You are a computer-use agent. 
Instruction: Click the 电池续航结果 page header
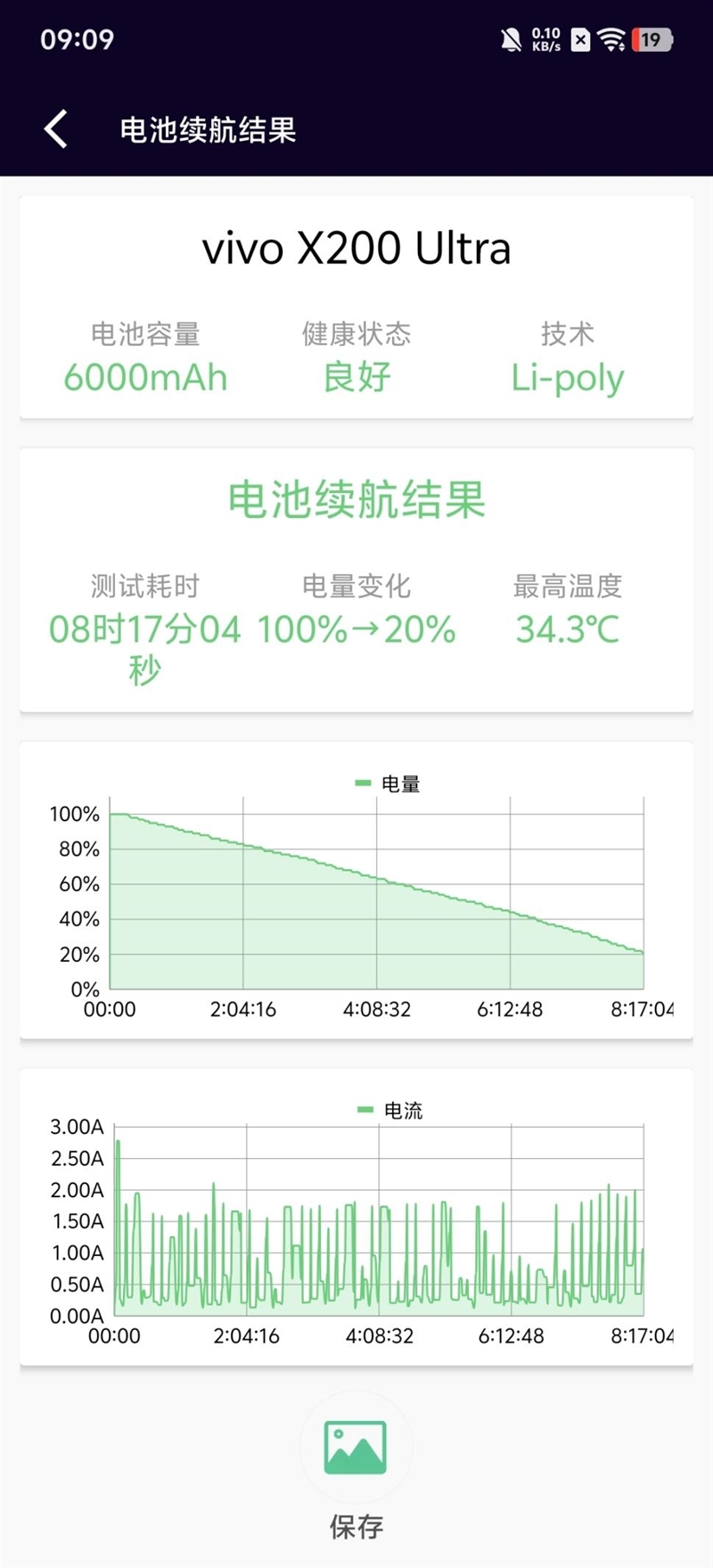pyautogui.click(x=209, y=130)
